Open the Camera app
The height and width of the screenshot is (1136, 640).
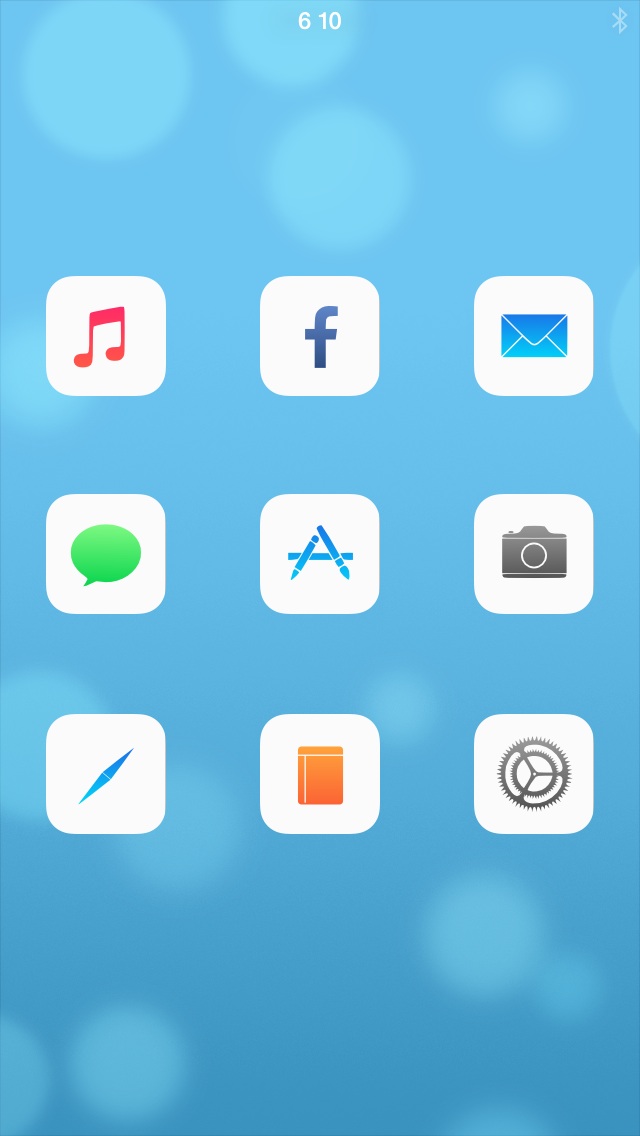(533, 554)
